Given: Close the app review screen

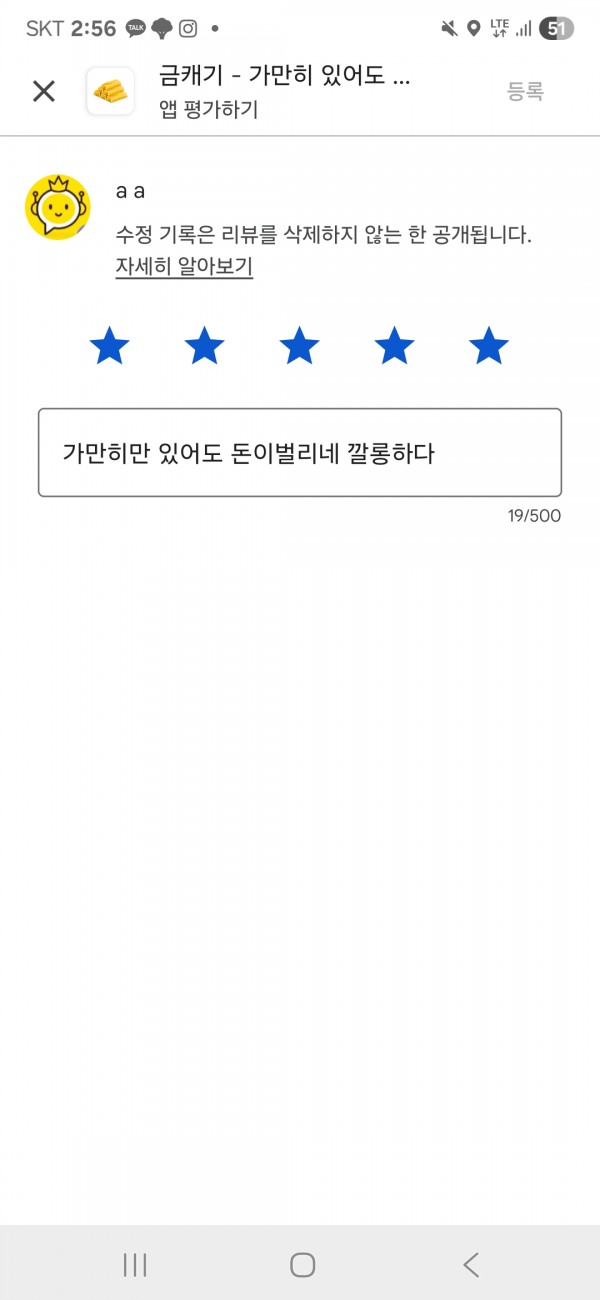Looking at the screenshot, I should [44, 91].
